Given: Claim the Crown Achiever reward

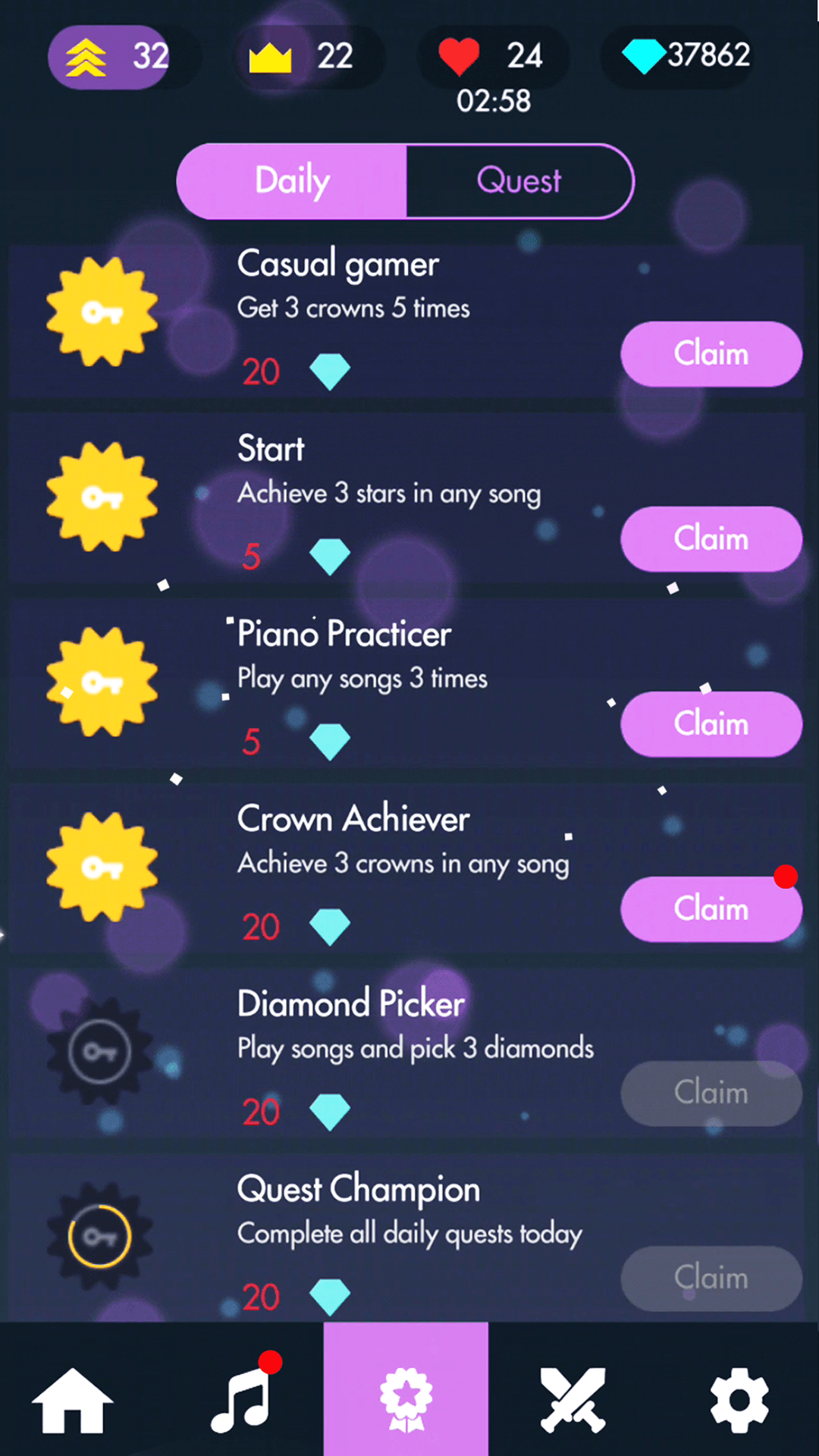Looking at the screenshot, I should pyautogui.click(x=711, y=909).
